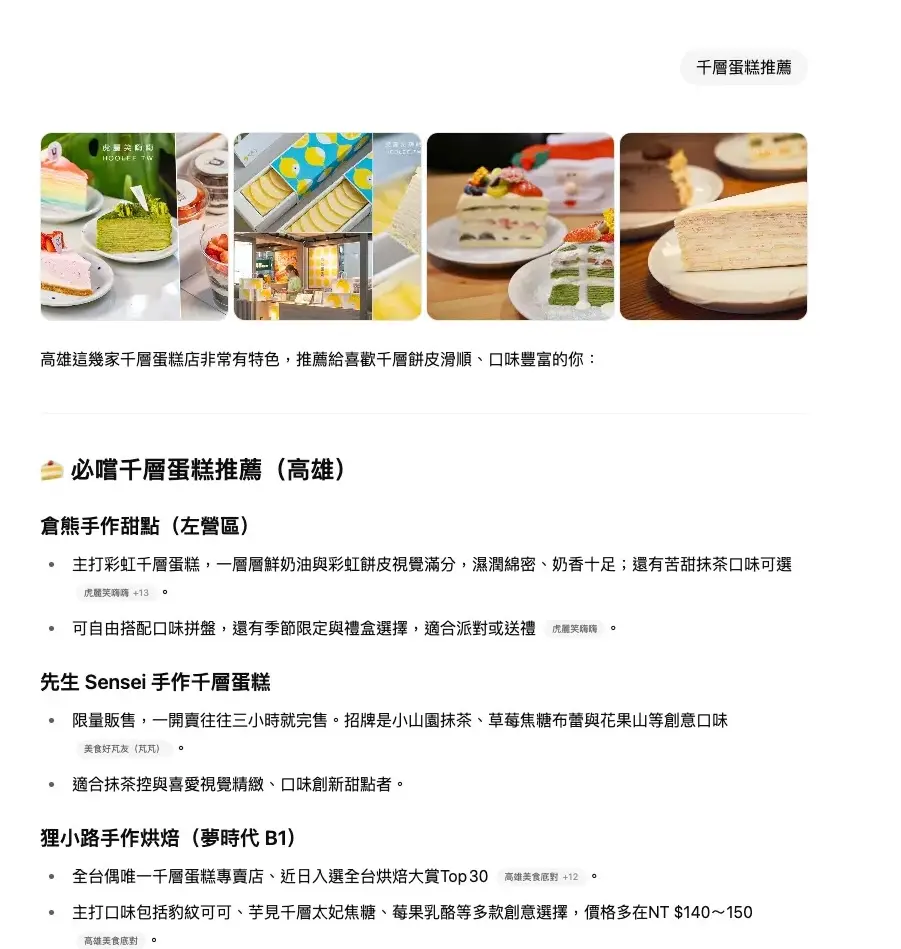Open the 虎麗笑嗨嗨 citation after 適合派對或送禮
The height and width of the screenshot is (949, 901).
(x=574, y=629)
